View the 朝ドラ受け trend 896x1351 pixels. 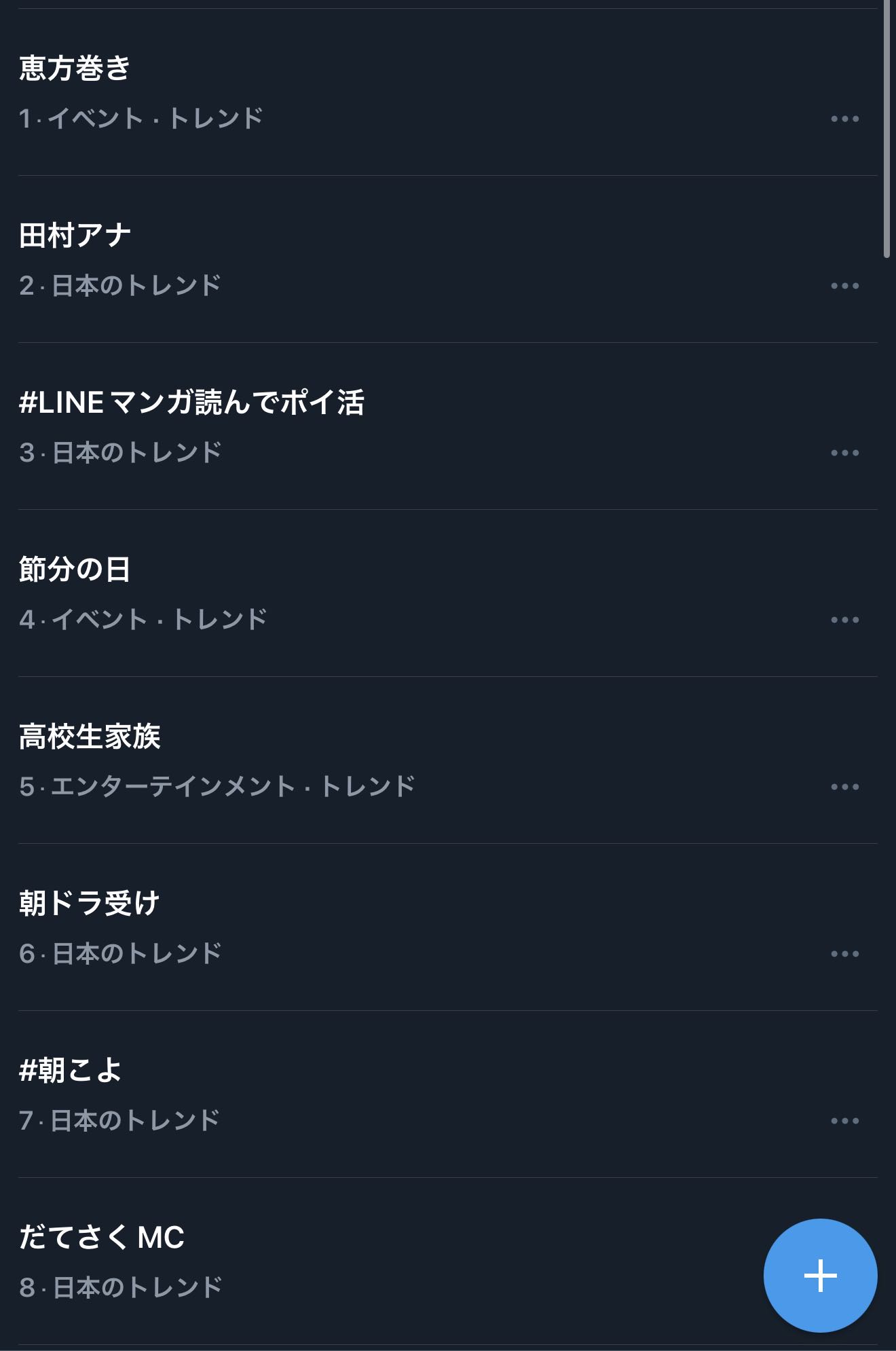[x=90, y=904]
